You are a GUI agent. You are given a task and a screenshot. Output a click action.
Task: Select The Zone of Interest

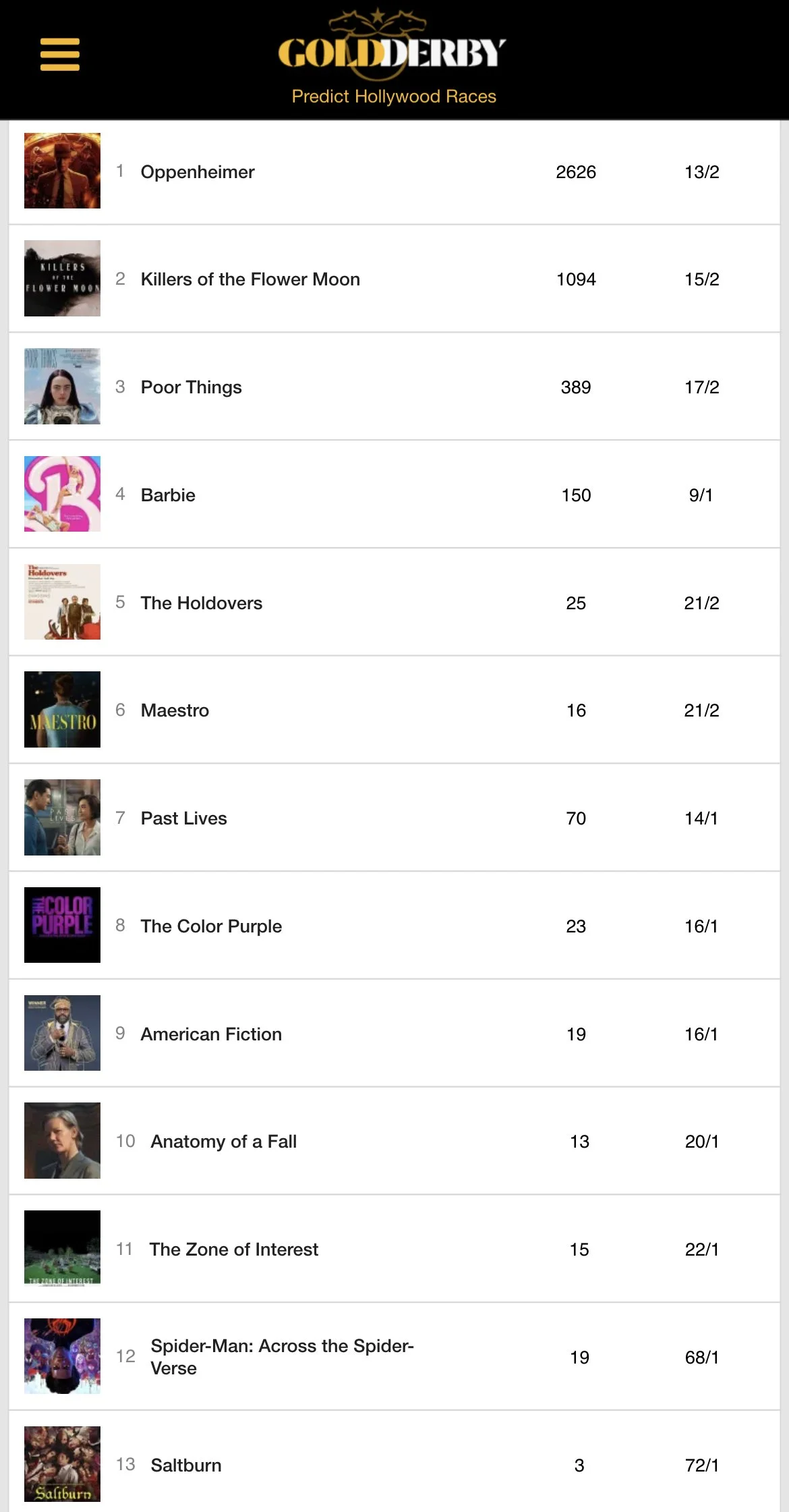(394, 1249)
